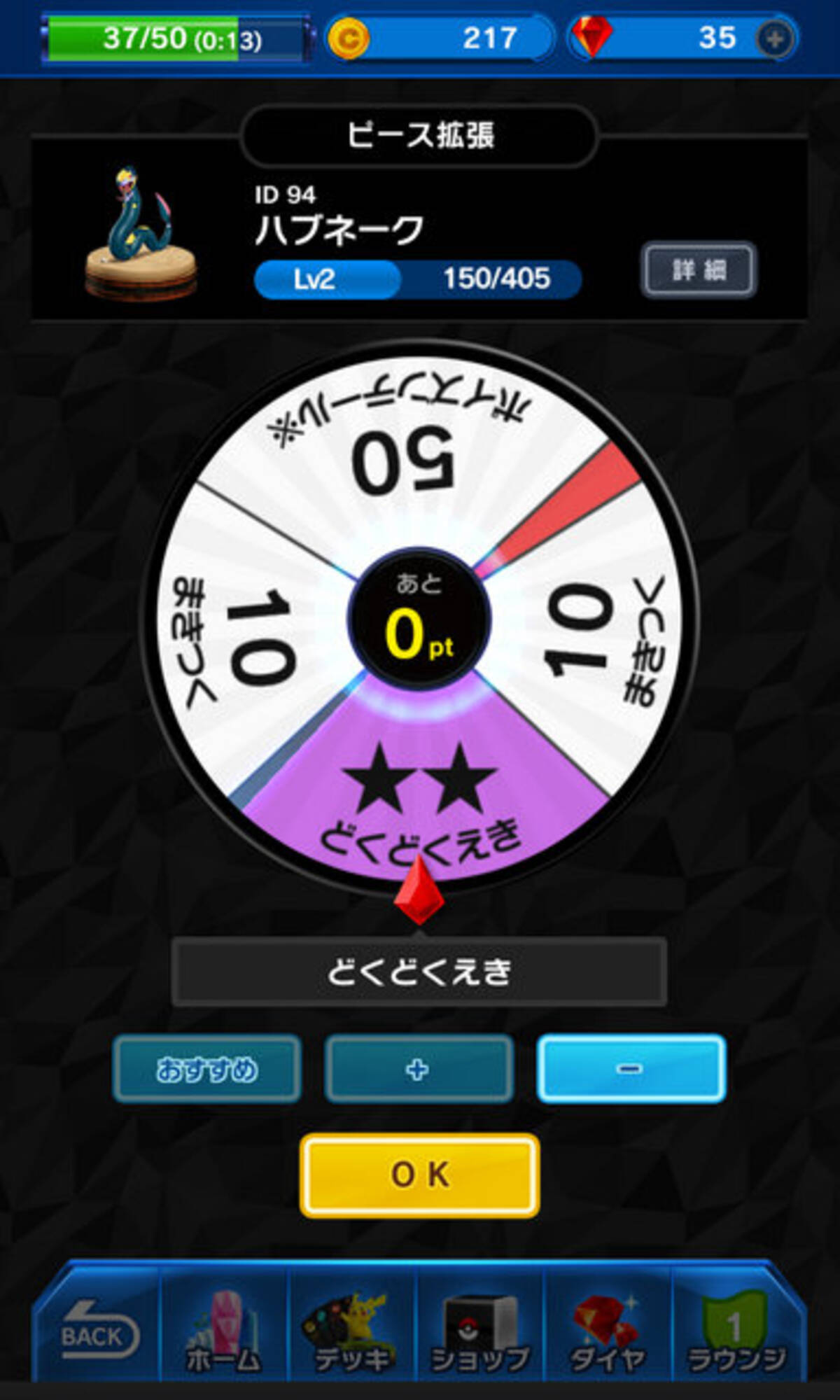This screenshot has height=1400, width=840.
Task: Open the デッキ deck tab
Action: (x=352, y=1333)
